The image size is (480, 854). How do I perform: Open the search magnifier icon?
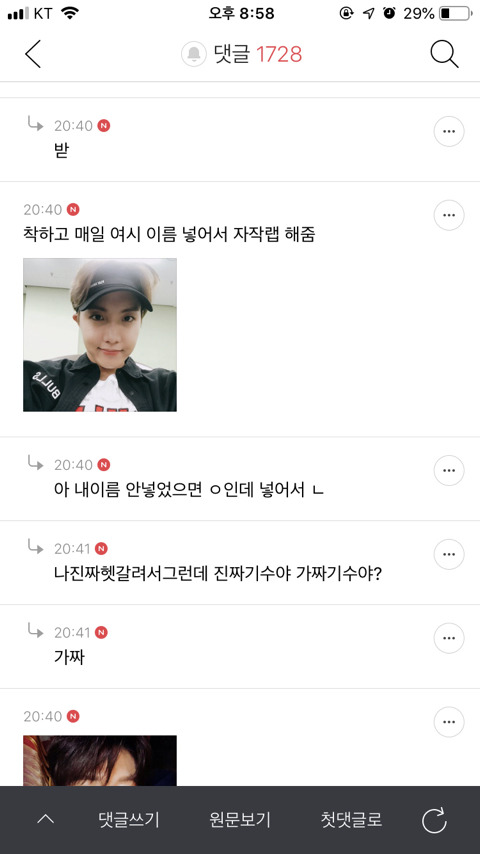(444, 54)
